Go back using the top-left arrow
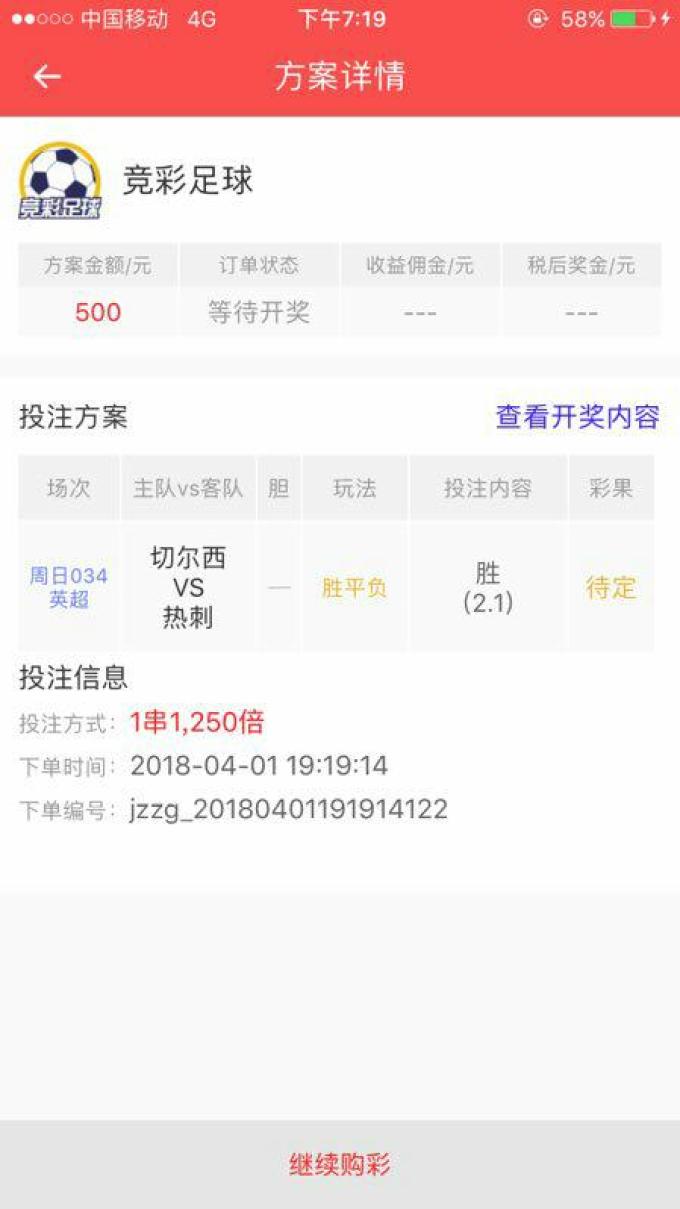The image size is (680, 1209). 47,77
